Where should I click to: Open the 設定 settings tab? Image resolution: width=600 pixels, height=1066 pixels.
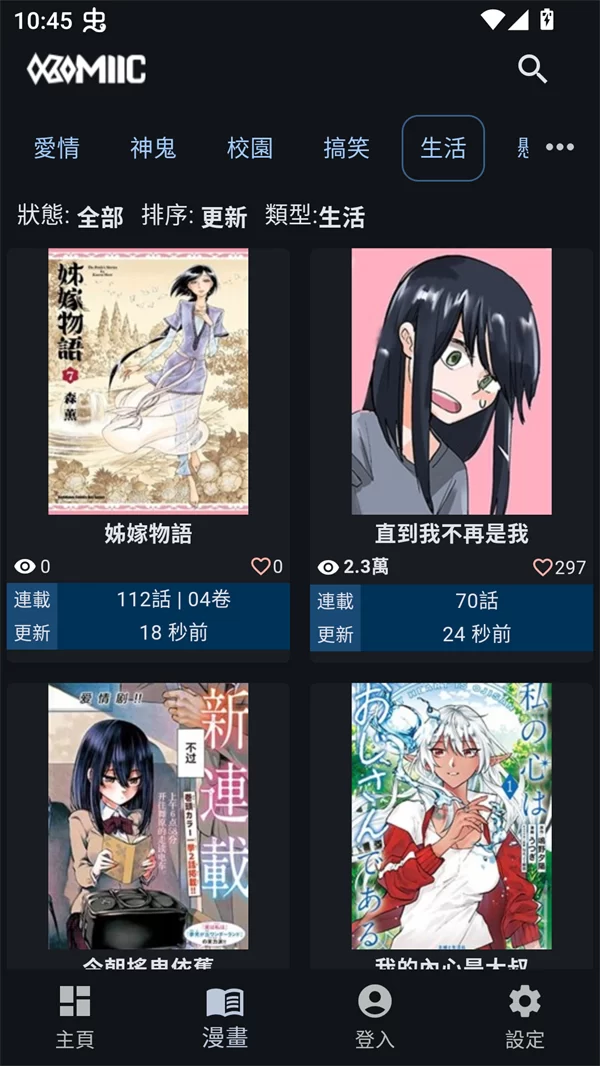[x=525, y=1017]
